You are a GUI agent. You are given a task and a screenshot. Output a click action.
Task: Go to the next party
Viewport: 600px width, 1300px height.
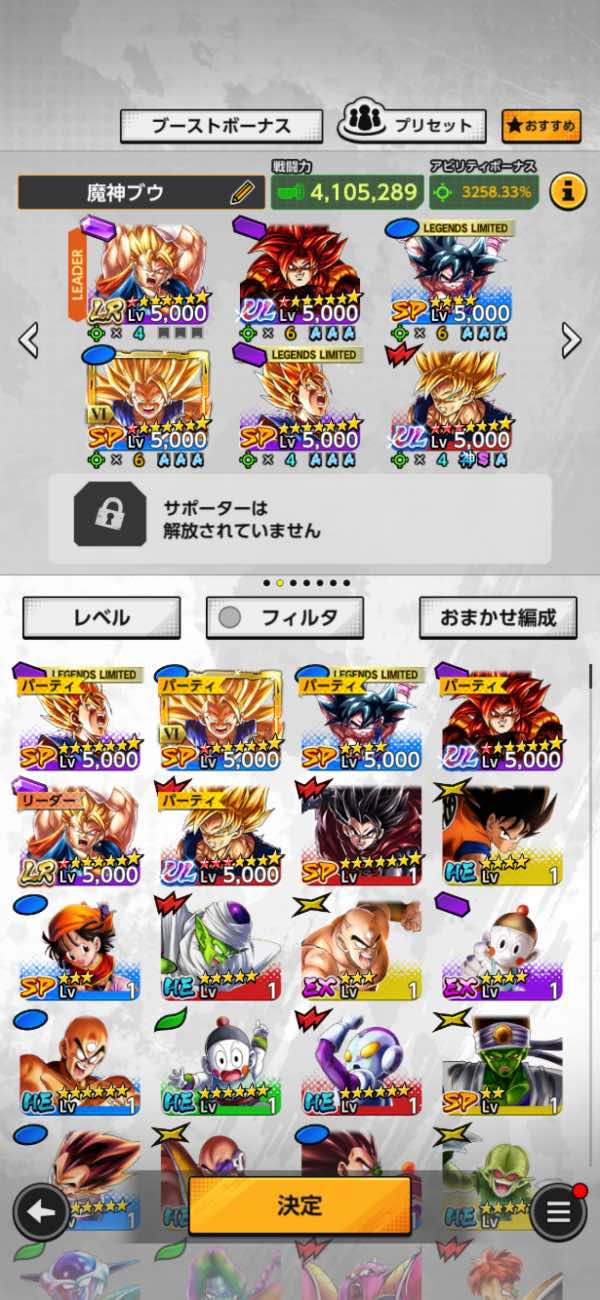(x=571, y=340)
